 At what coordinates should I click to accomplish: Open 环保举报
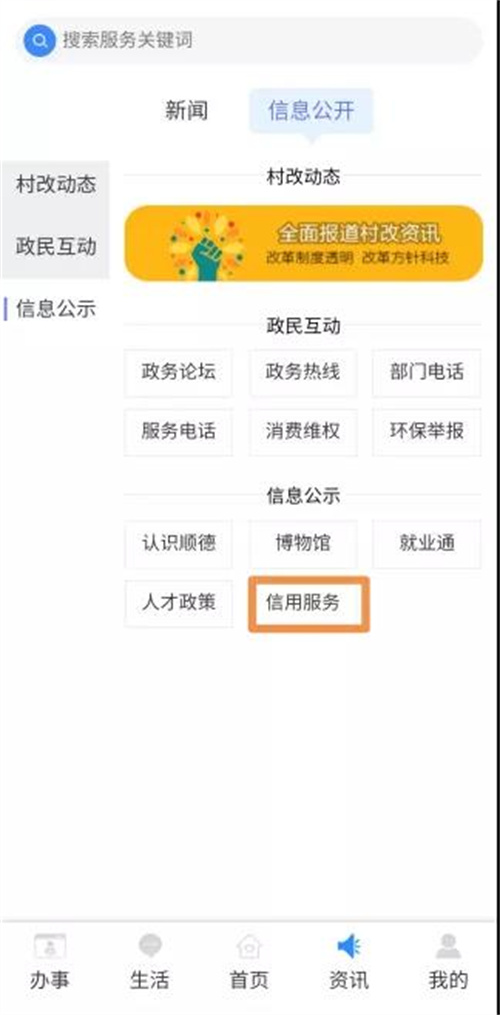click(427, 432)
